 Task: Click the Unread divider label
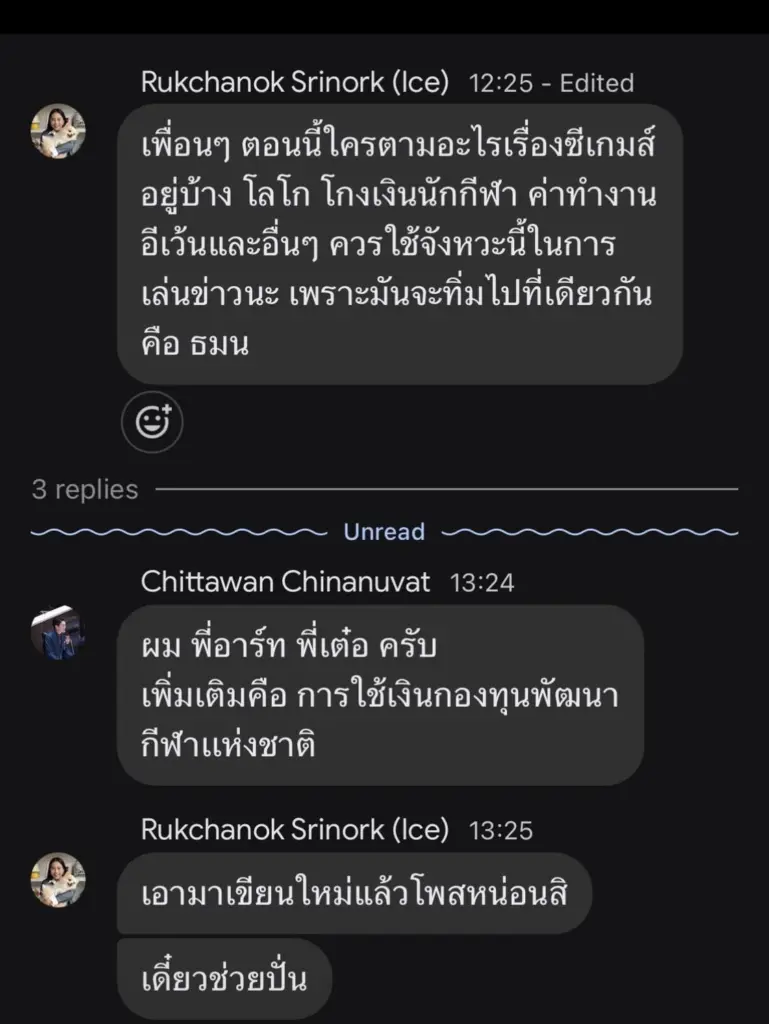383,532
